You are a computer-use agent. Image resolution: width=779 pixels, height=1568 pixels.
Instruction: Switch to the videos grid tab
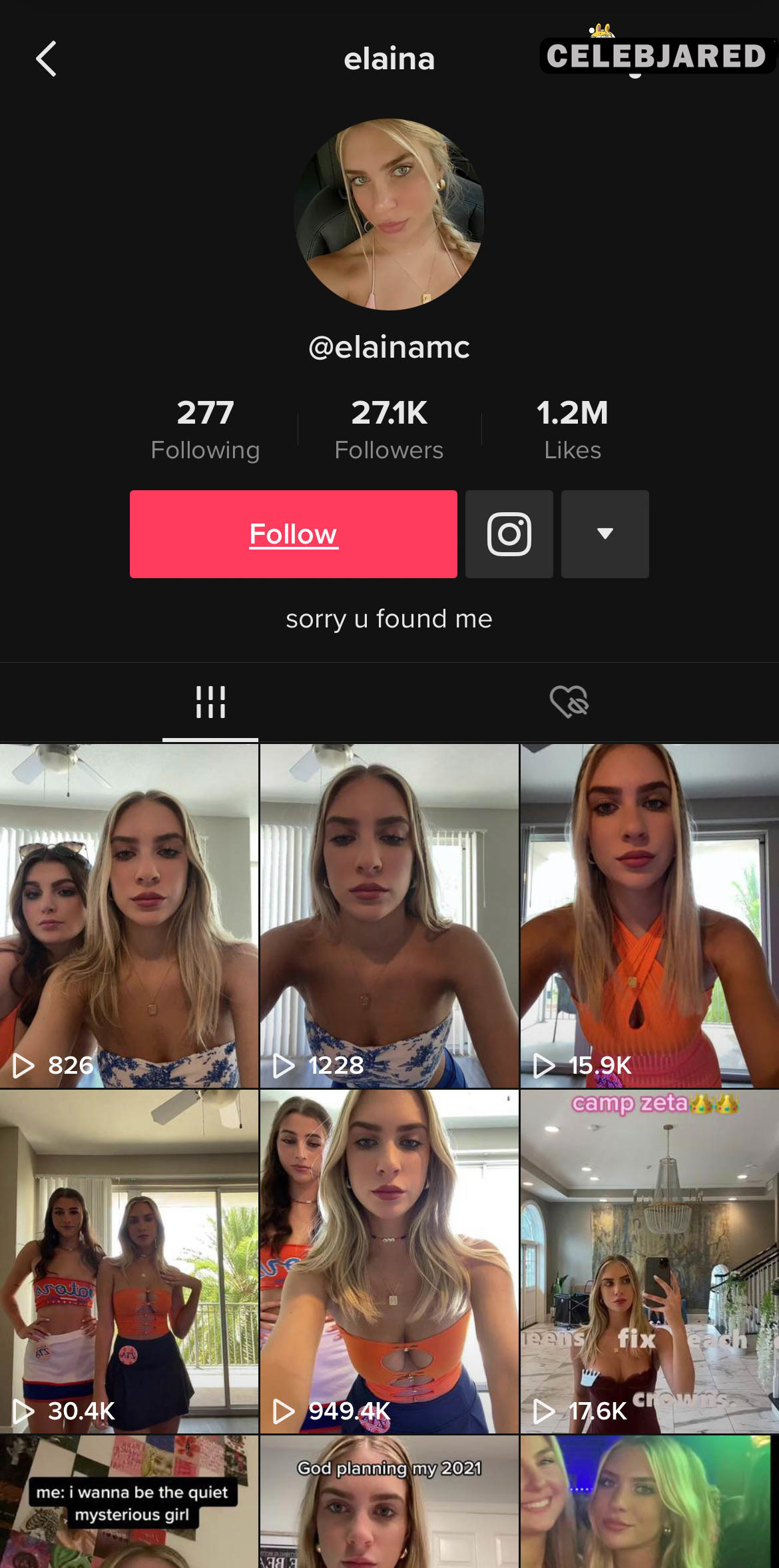tap(210, 702)
